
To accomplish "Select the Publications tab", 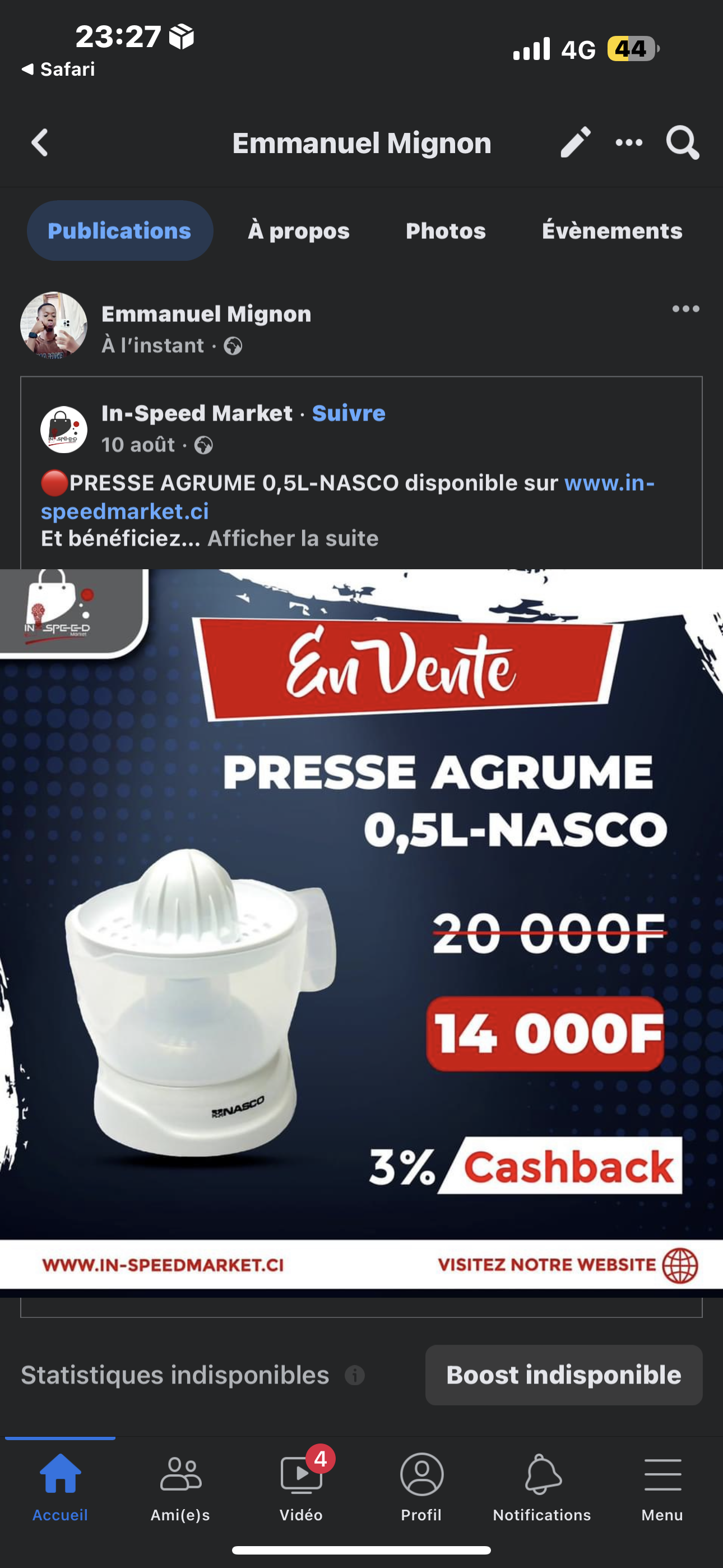I will pos(120,230).
